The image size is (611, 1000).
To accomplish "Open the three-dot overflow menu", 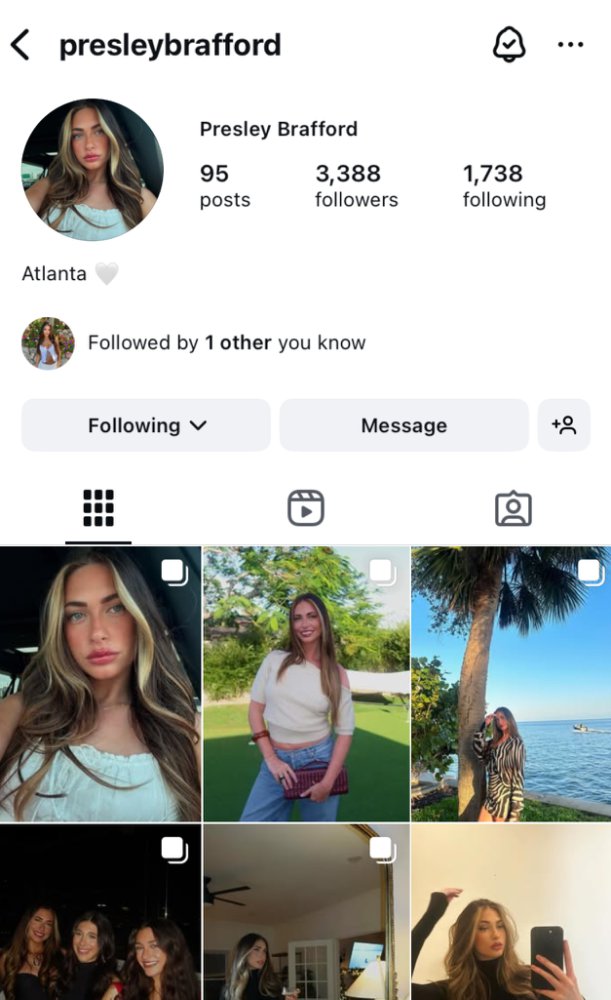I will point(570,45).
